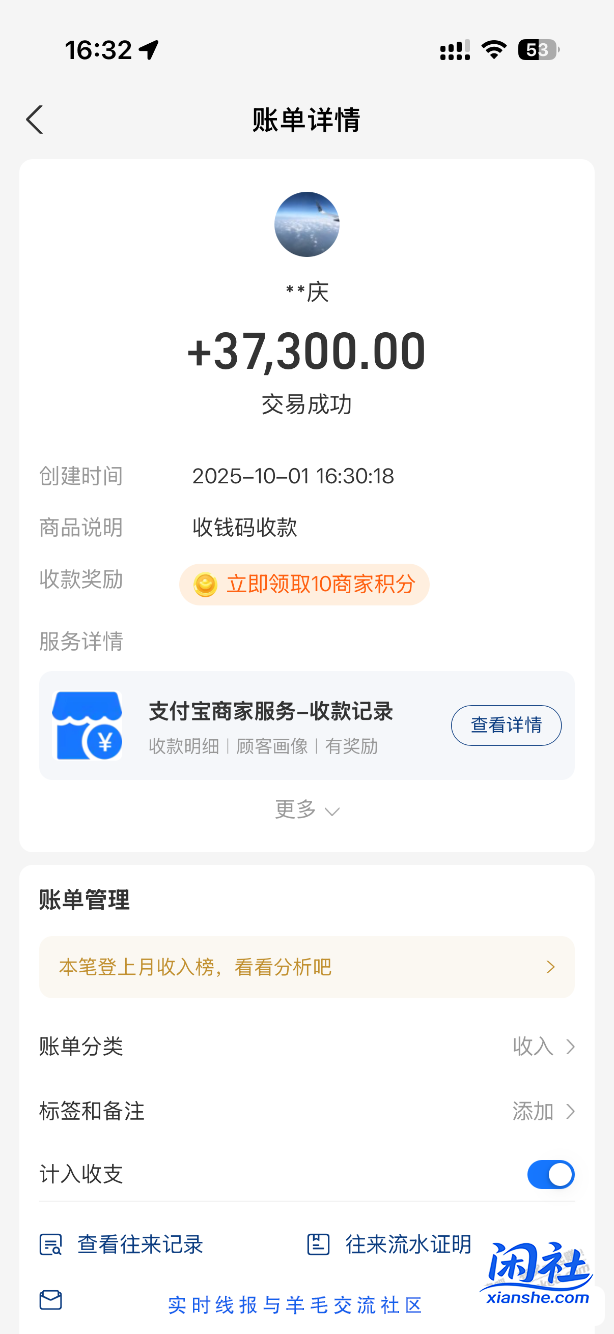Toggle the 计入收支 switch
The image size is (614, 1334).
(550, 1174)
